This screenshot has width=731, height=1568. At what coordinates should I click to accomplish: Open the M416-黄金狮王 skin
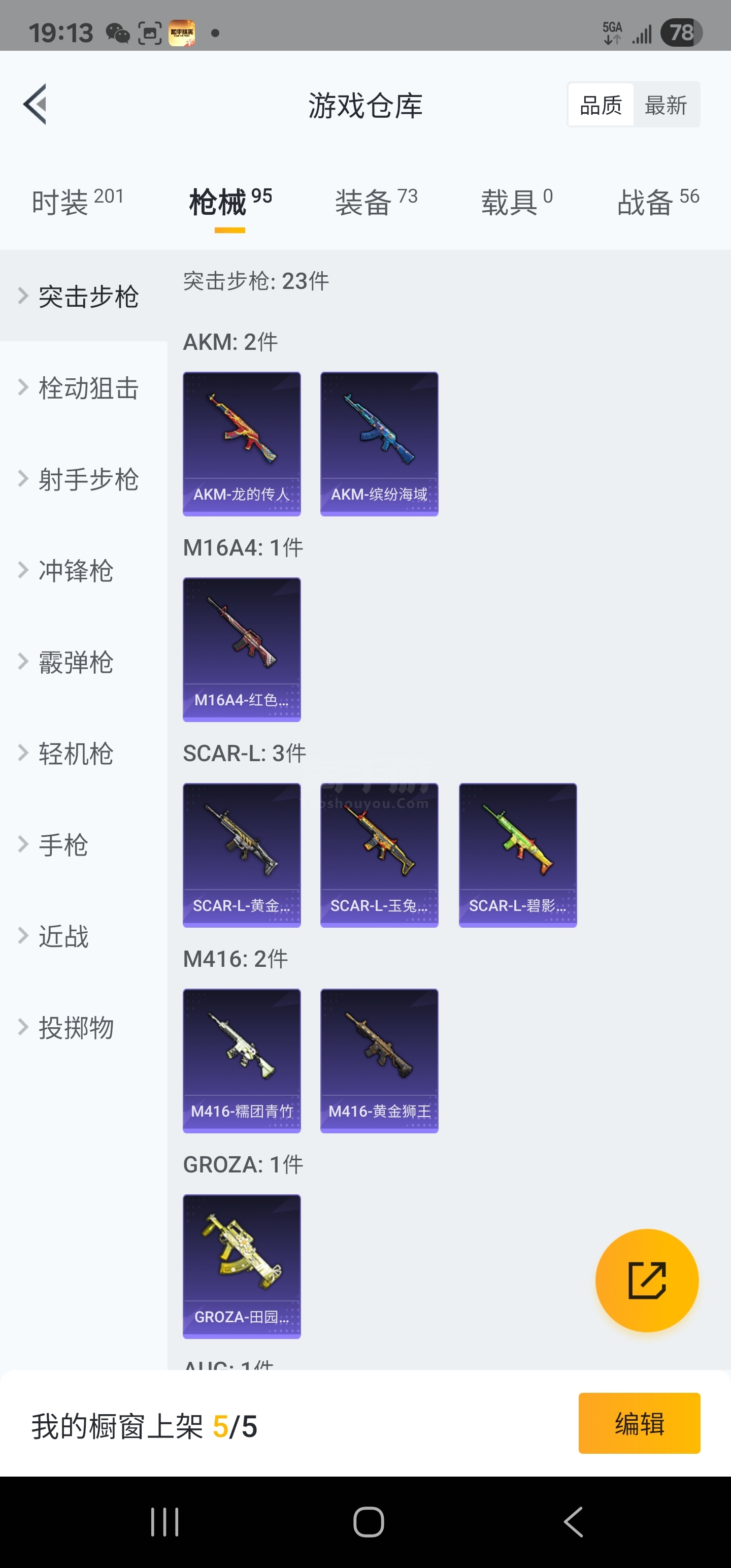379,1060
